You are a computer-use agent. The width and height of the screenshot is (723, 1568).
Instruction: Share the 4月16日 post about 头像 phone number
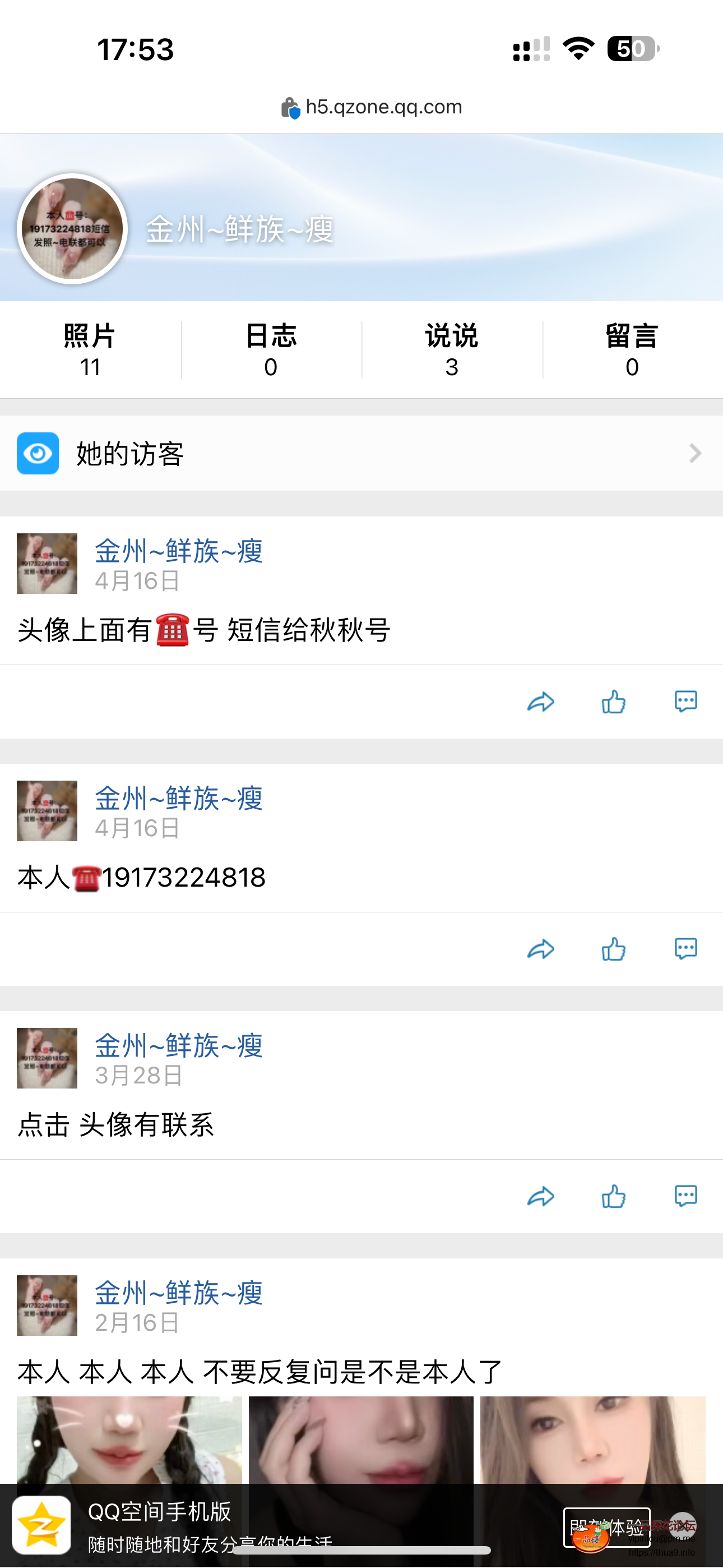(x=540, y=701)
